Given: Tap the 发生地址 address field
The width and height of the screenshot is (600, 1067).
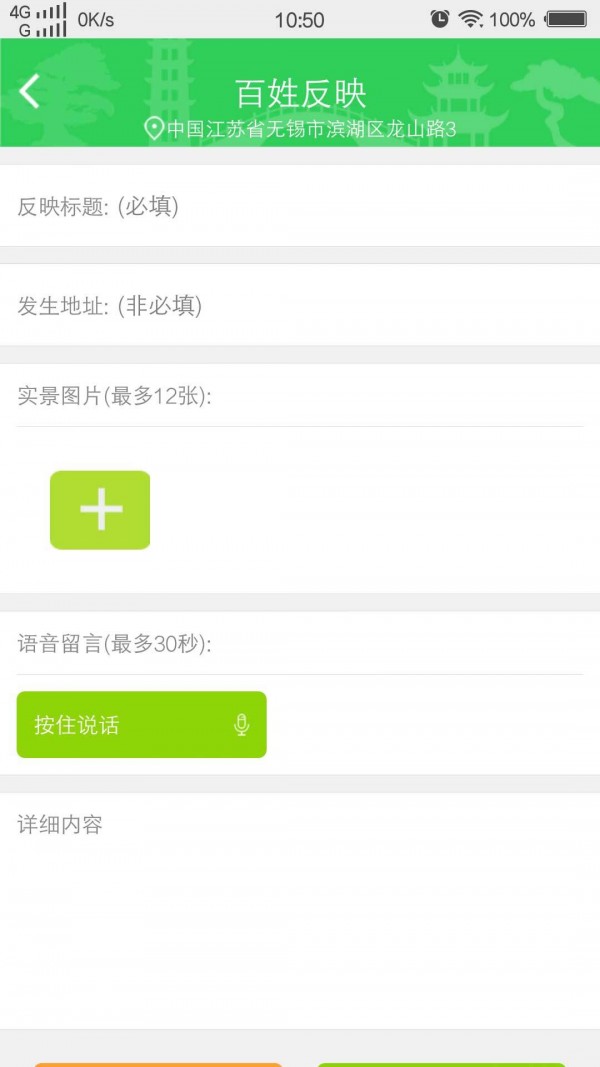Looking at the screenshot, I should (x=300, y=305).
